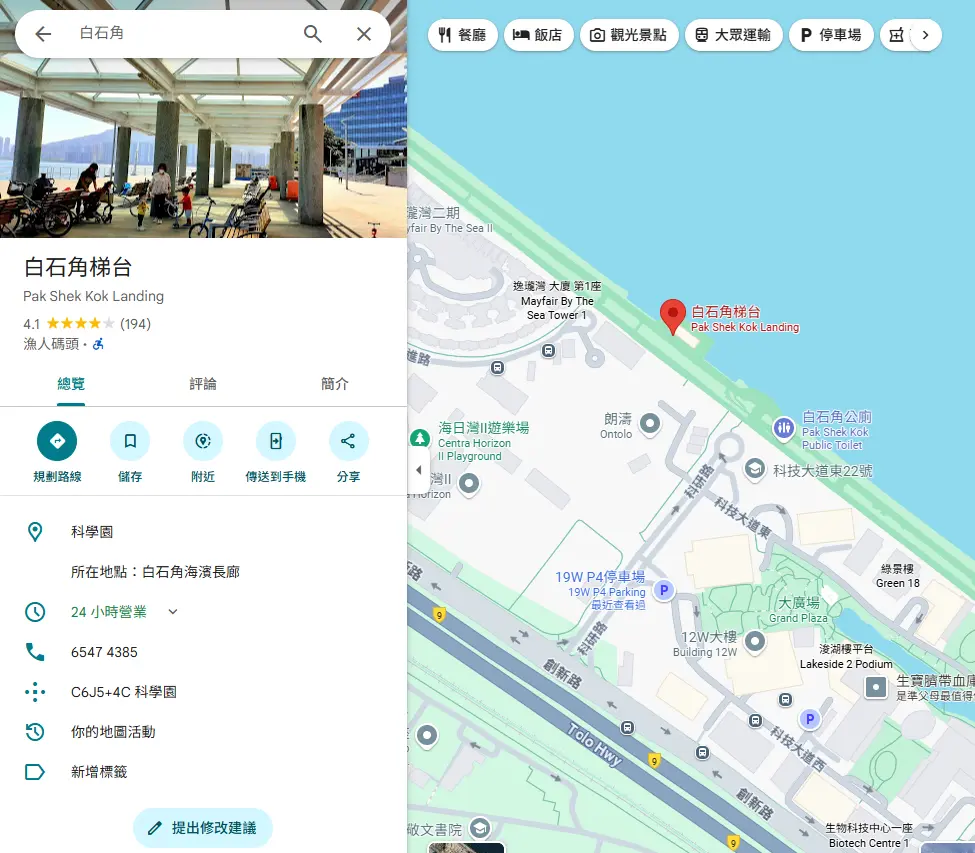The image size is (975, 853).
Task: Explore 附近 nearby places
Action: point(203,441)
